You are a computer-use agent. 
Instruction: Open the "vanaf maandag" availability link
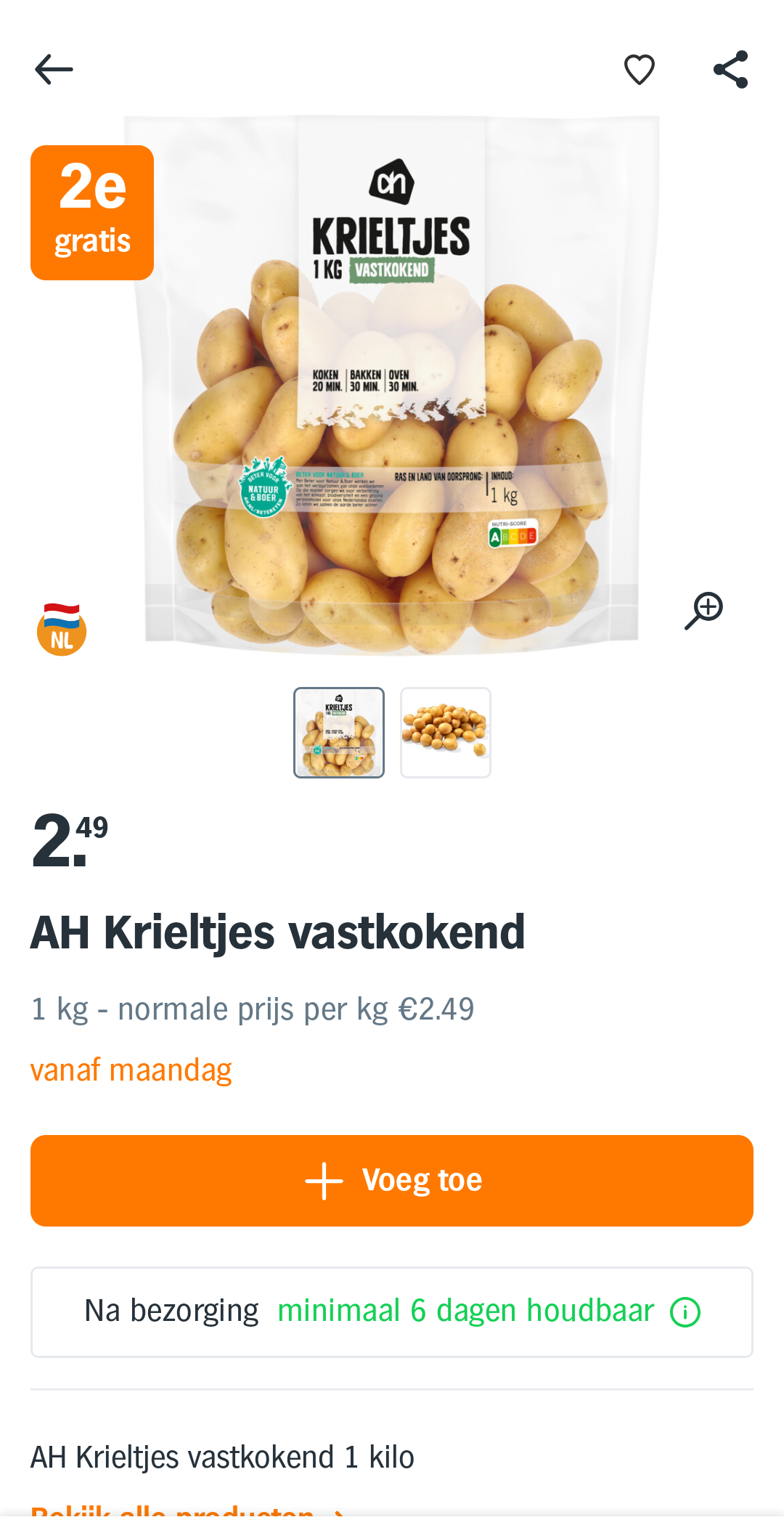pyautogui.click(x=131, y=1069)
